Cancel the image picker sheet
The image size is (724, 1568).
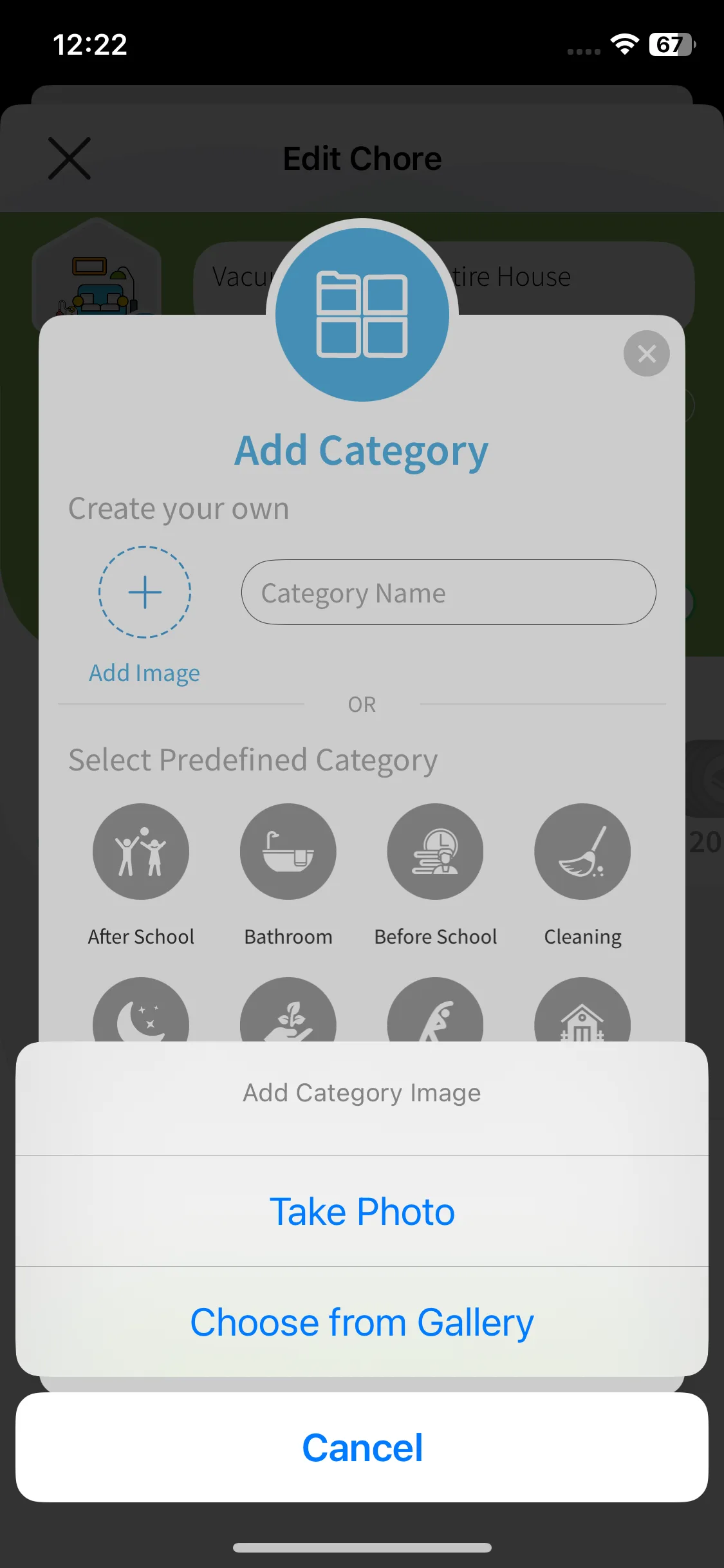coord(362,1448)
